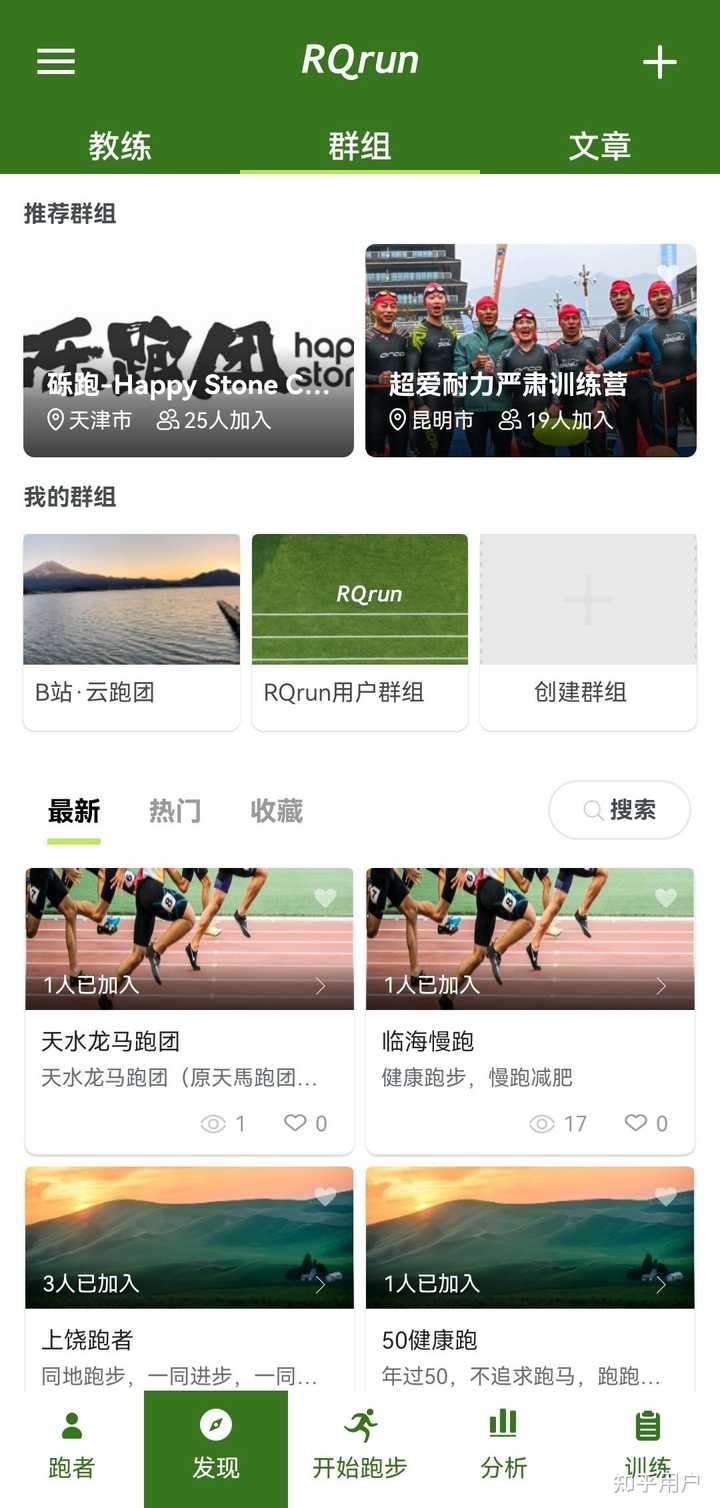The image size is (720, 1508).
Task: Tap the plus icon to create new content
Action: tap(660, 61)
